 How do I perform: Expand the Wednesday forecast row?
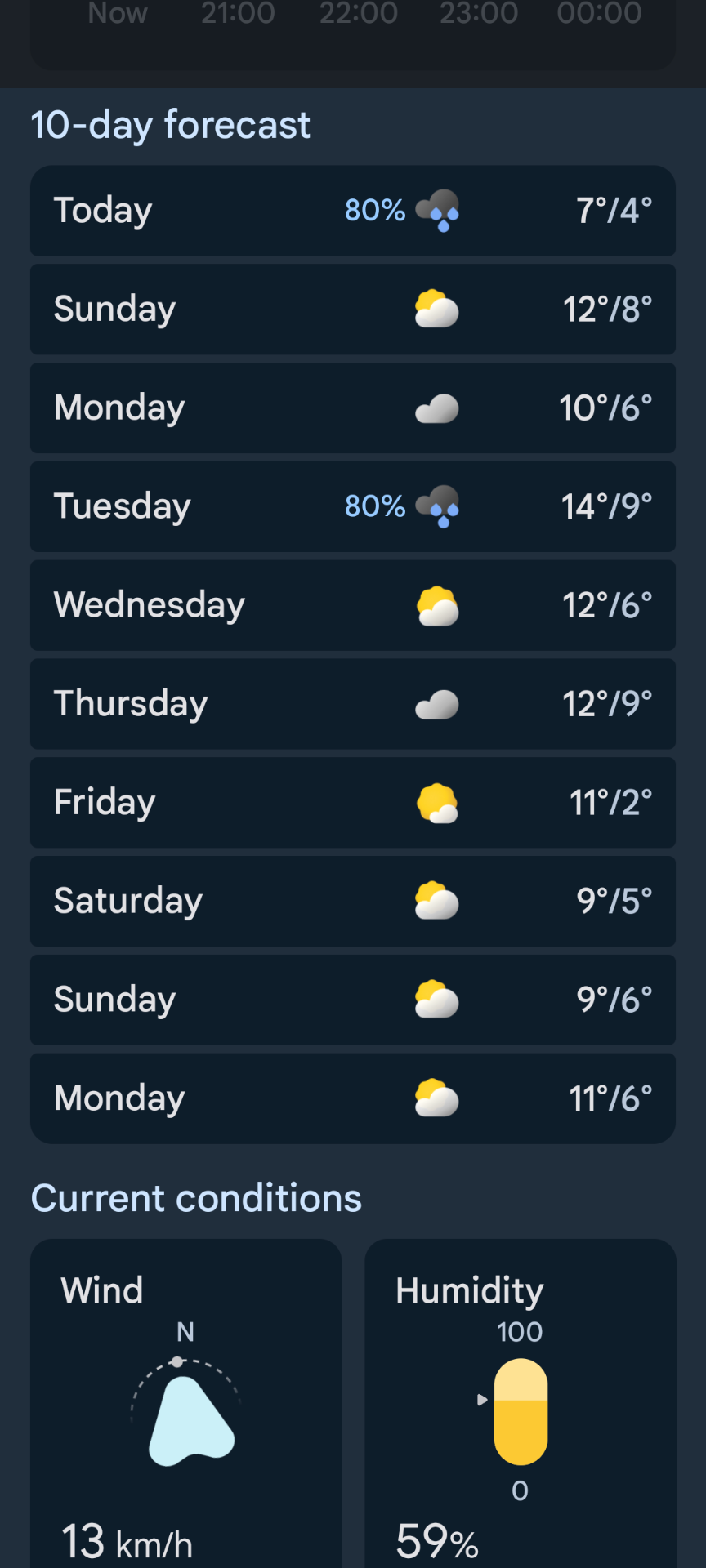(353, 605)
